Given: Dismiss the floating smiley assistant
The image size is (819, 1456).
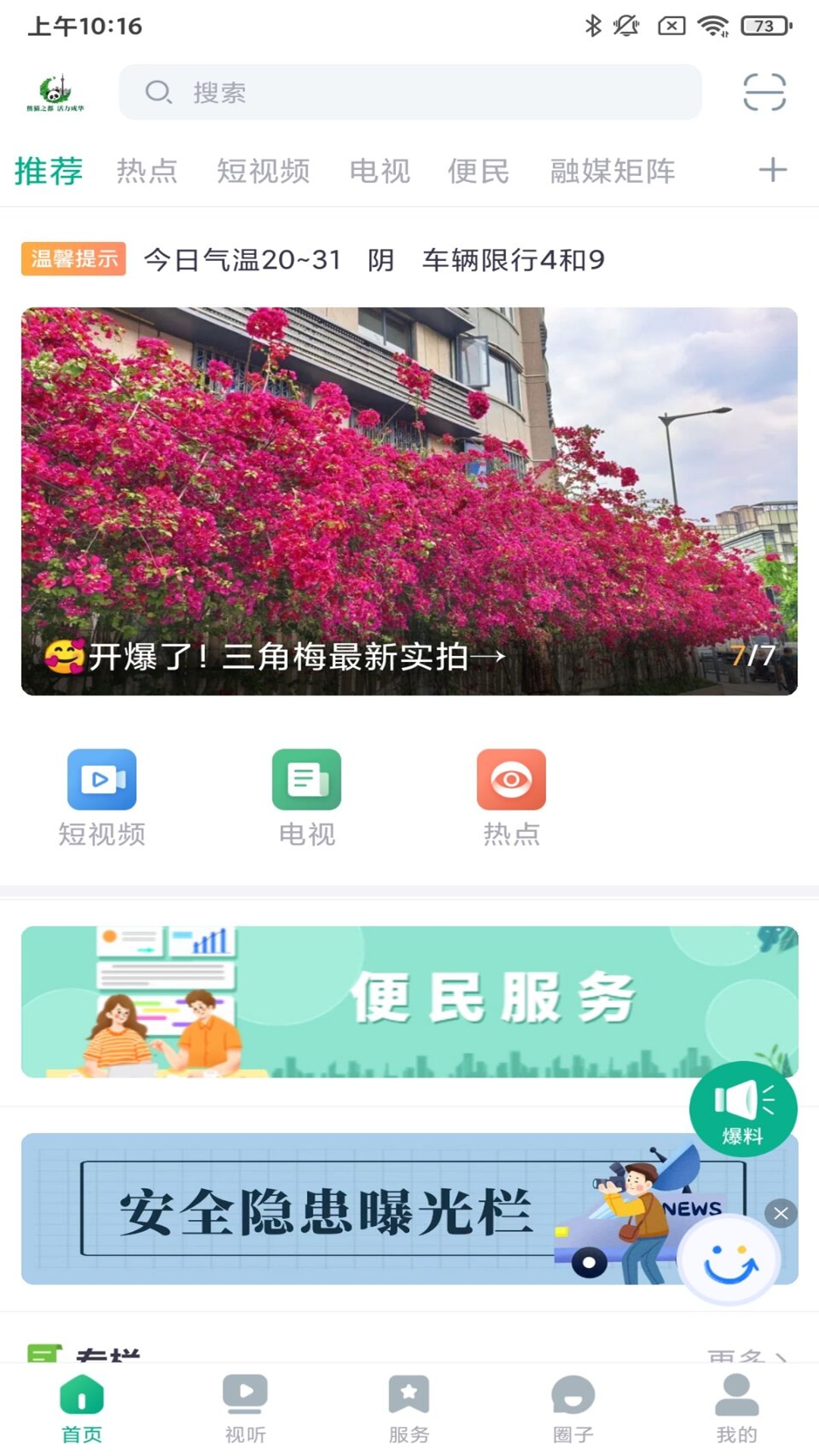Looking at the screenshot, I should [780, 1213].
